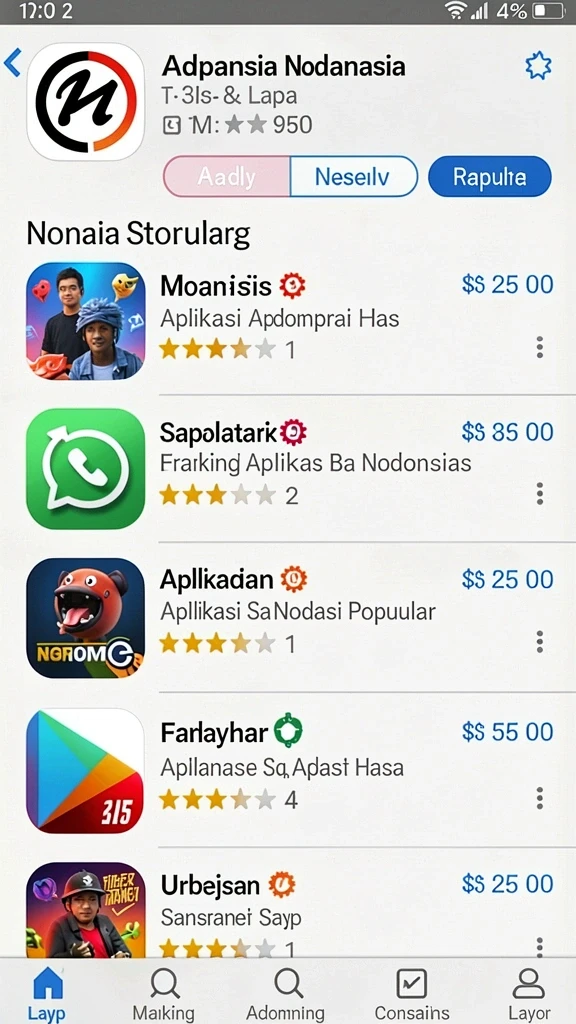Viewport: 576px width, 1024px height.
Task: Go back using the top-left arrow
Action: pyautogui.click(x=12, y=63)
